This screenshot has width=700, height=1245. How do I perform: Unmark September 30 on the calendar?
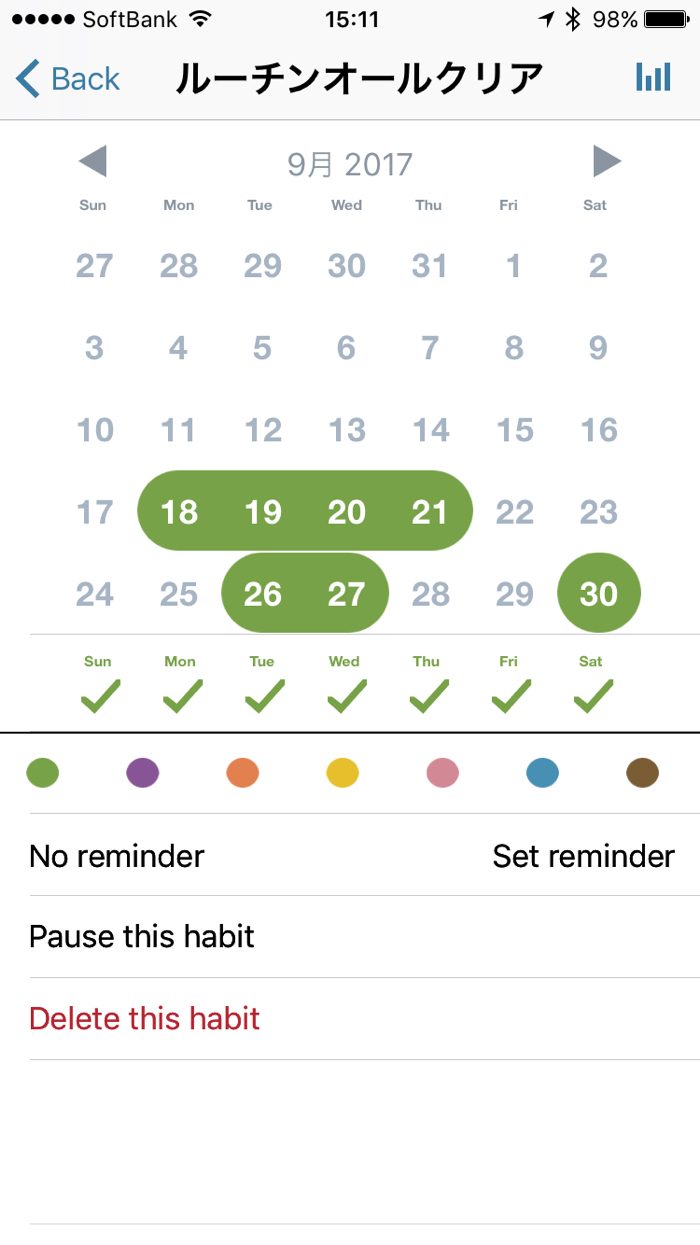[598, 594]
